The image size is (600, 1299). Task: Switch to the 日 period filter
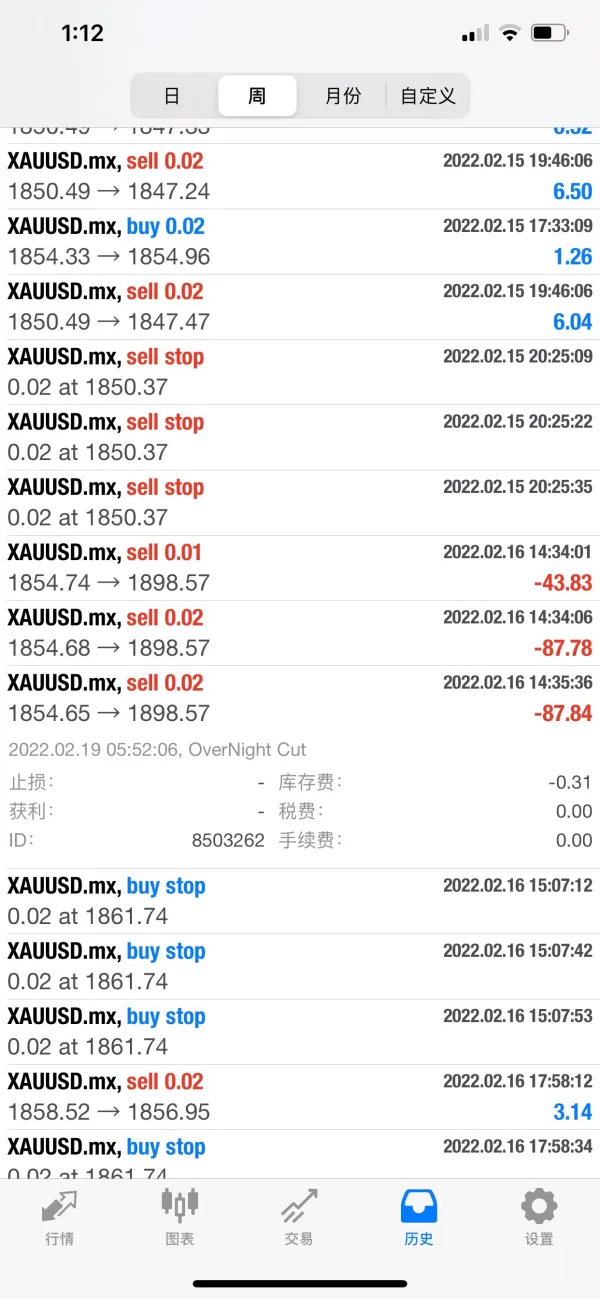coord(172,96)
